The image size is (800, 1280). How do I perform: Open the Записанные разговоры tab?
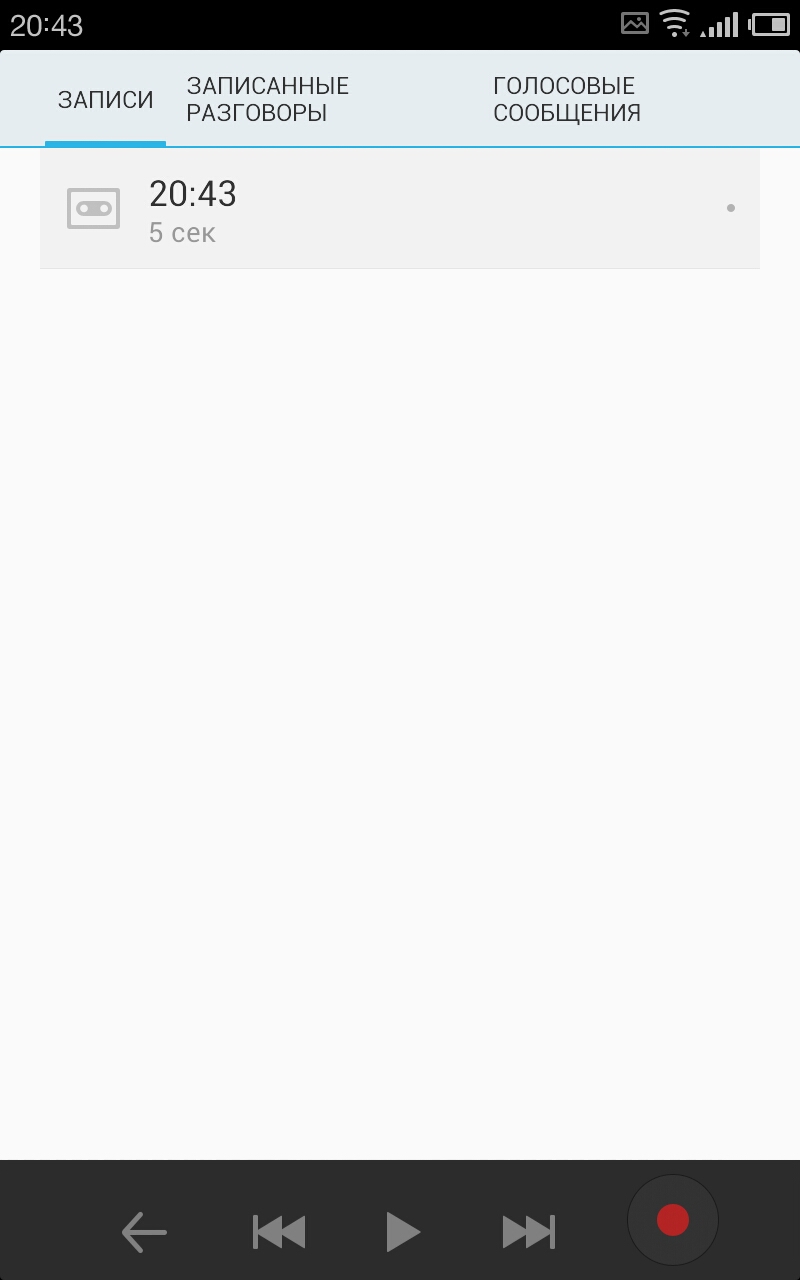[x=268, y=100]
